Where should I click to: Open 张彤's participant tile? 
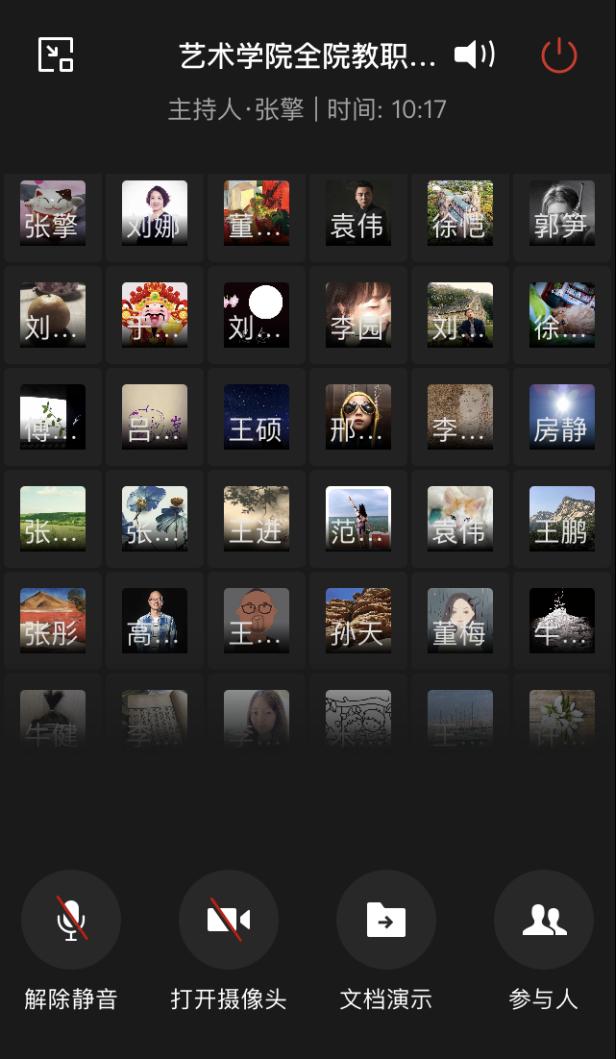tap(53, 621)
